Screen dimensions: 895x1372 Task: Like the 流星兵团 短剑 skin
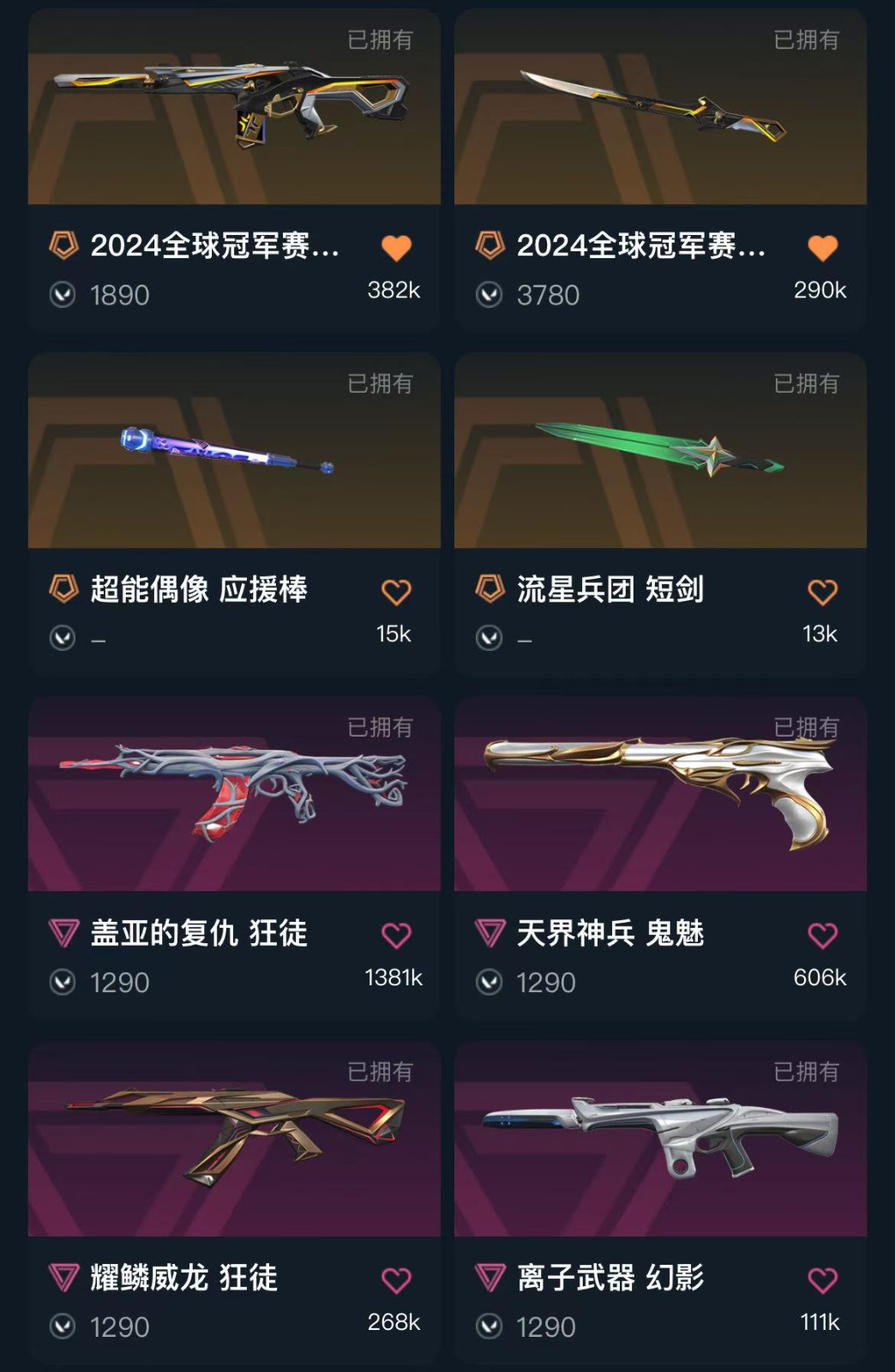pyautogui.click(x=822, y=592)
